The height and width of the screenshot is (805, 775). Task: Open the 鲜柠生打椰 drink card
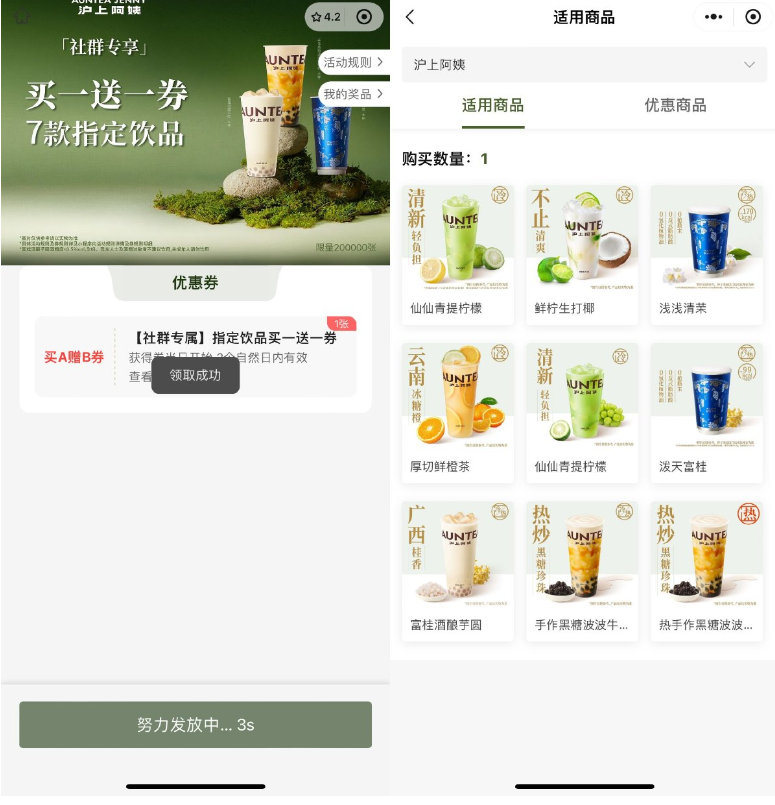582,254
